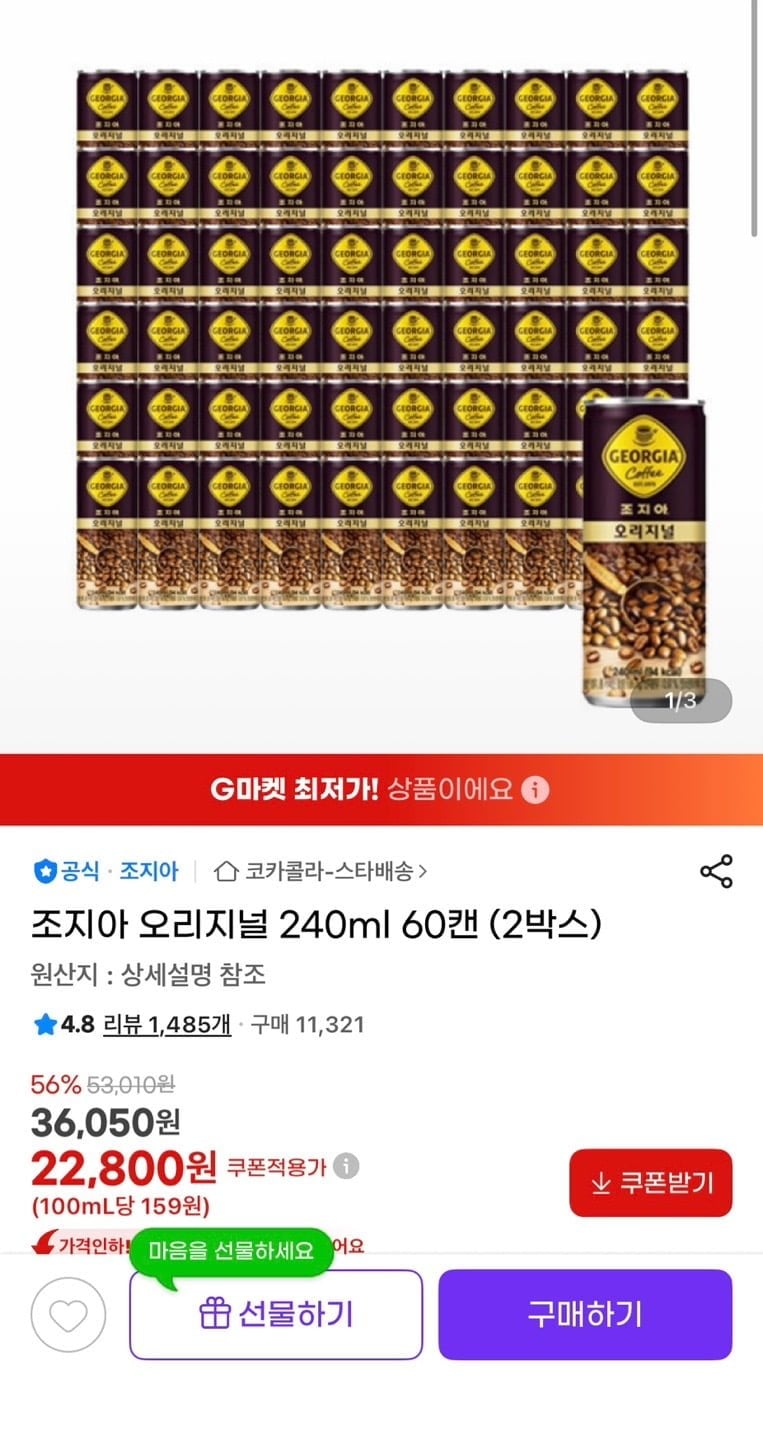Add product to wishlist with heart
Screen dimensions: 763x1440
[68, 1315]
